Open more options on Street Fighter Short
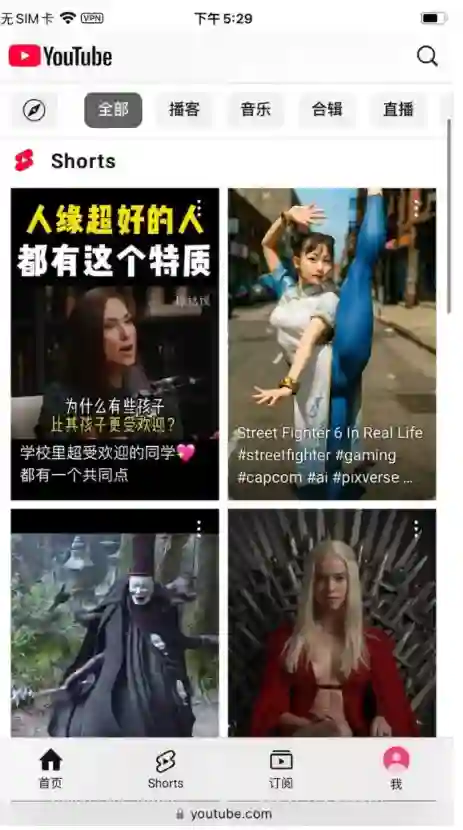The height and width of the screenshot is (830, 463). click(416, 208)
